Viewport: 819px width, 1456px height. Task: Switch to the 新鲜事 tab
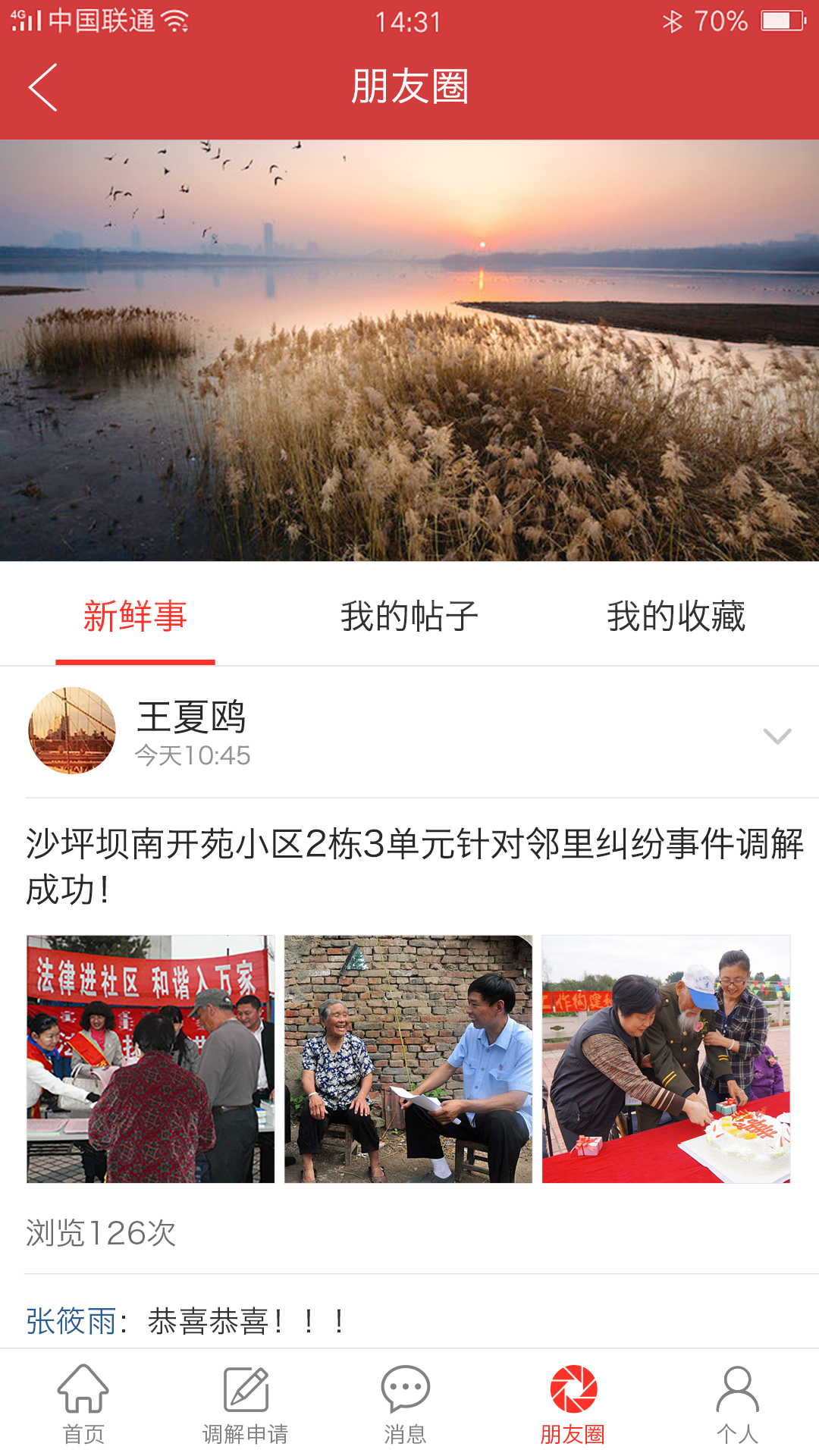(135, 616)
